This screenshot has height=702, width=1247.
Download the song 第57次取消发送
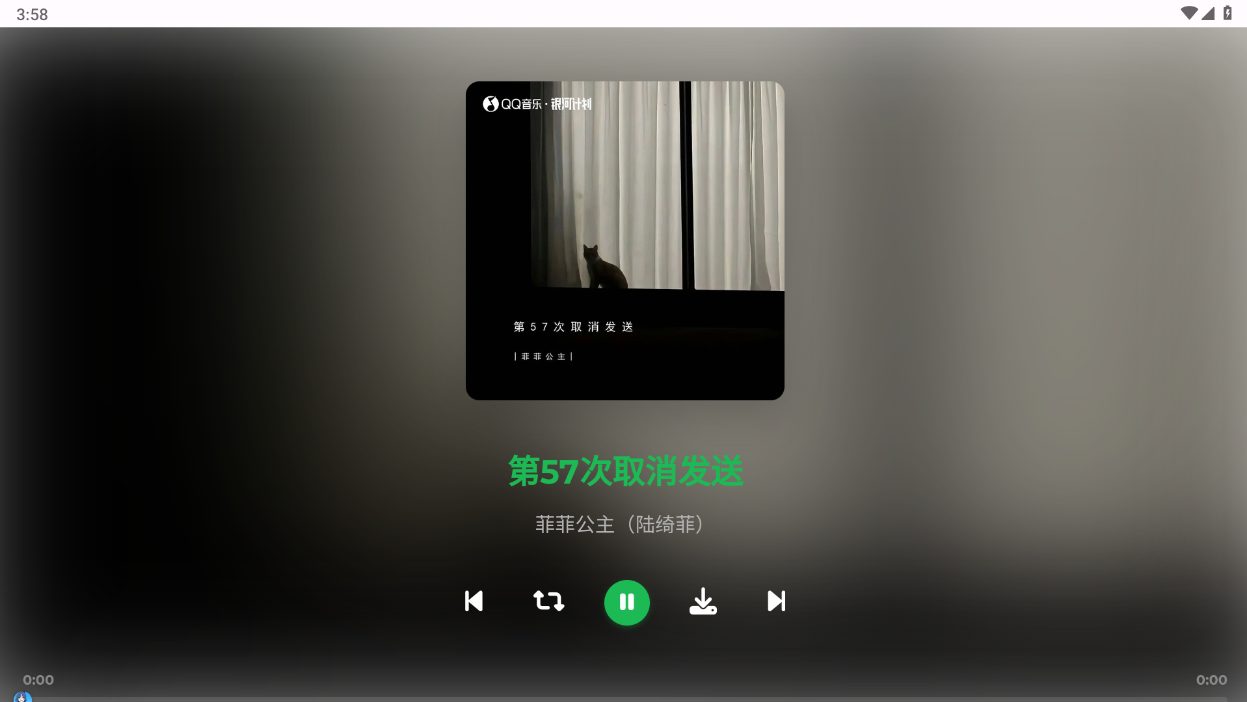coord(703,601)
